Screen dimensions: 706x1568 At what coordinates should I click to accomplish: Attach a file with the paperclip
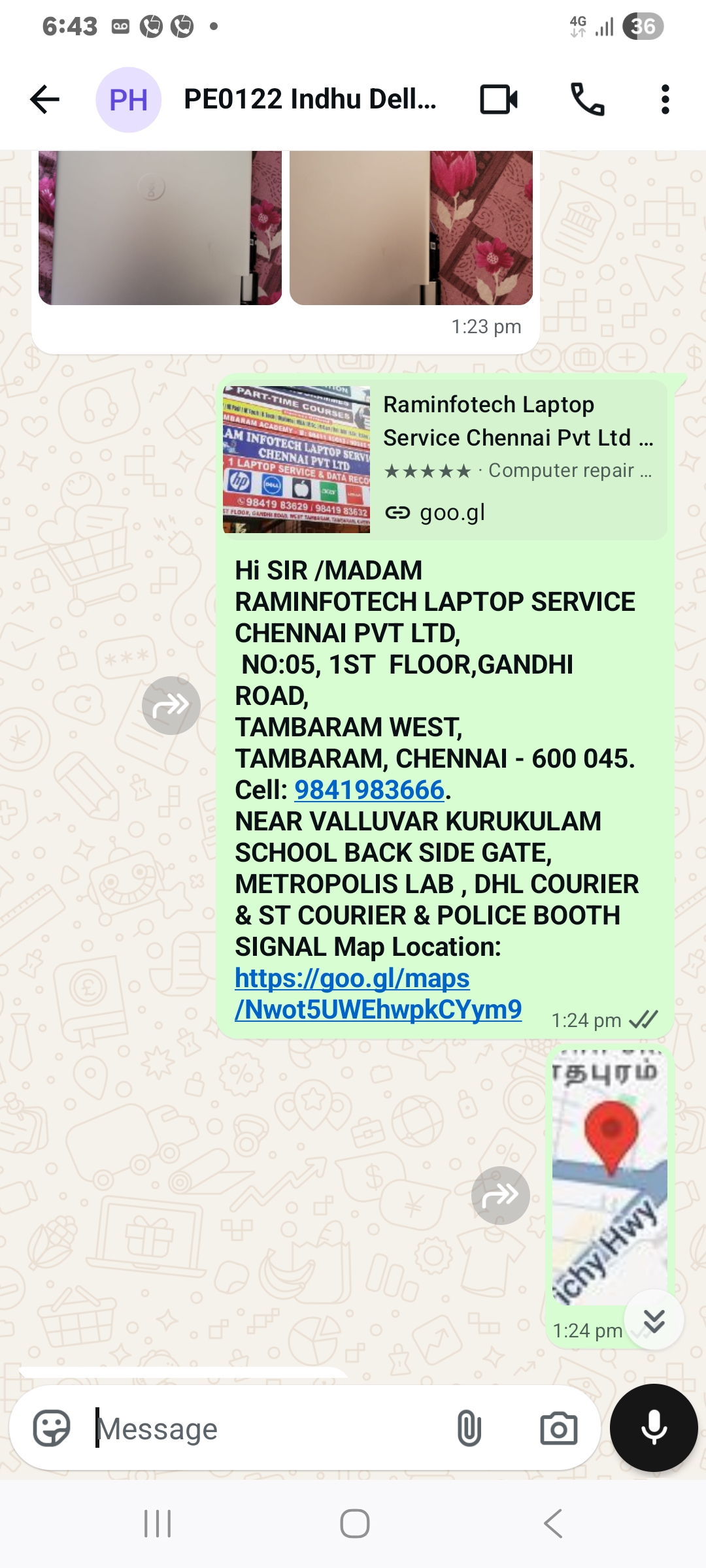coord(469,1428)
